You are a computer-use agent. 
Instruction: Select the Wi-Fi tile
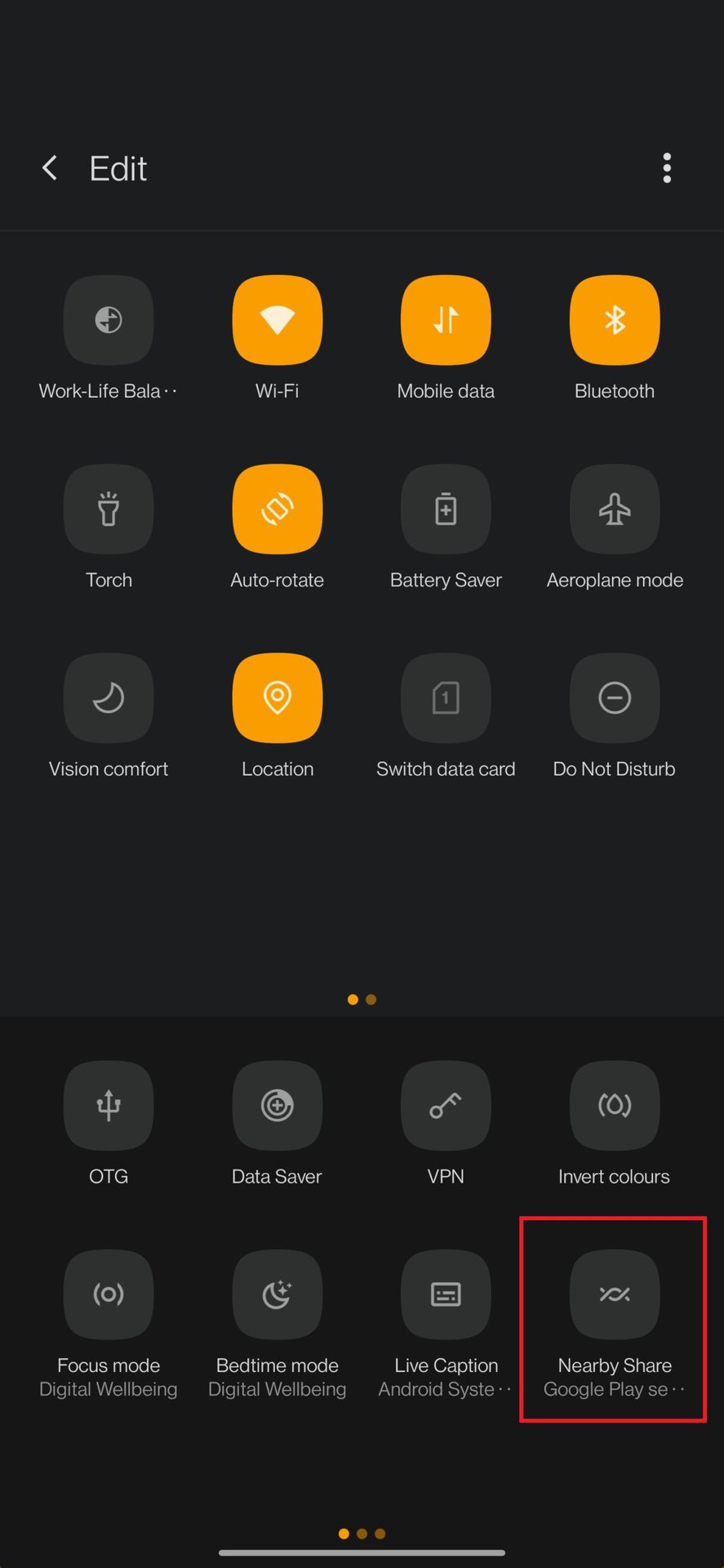click(x=278, y=320)
